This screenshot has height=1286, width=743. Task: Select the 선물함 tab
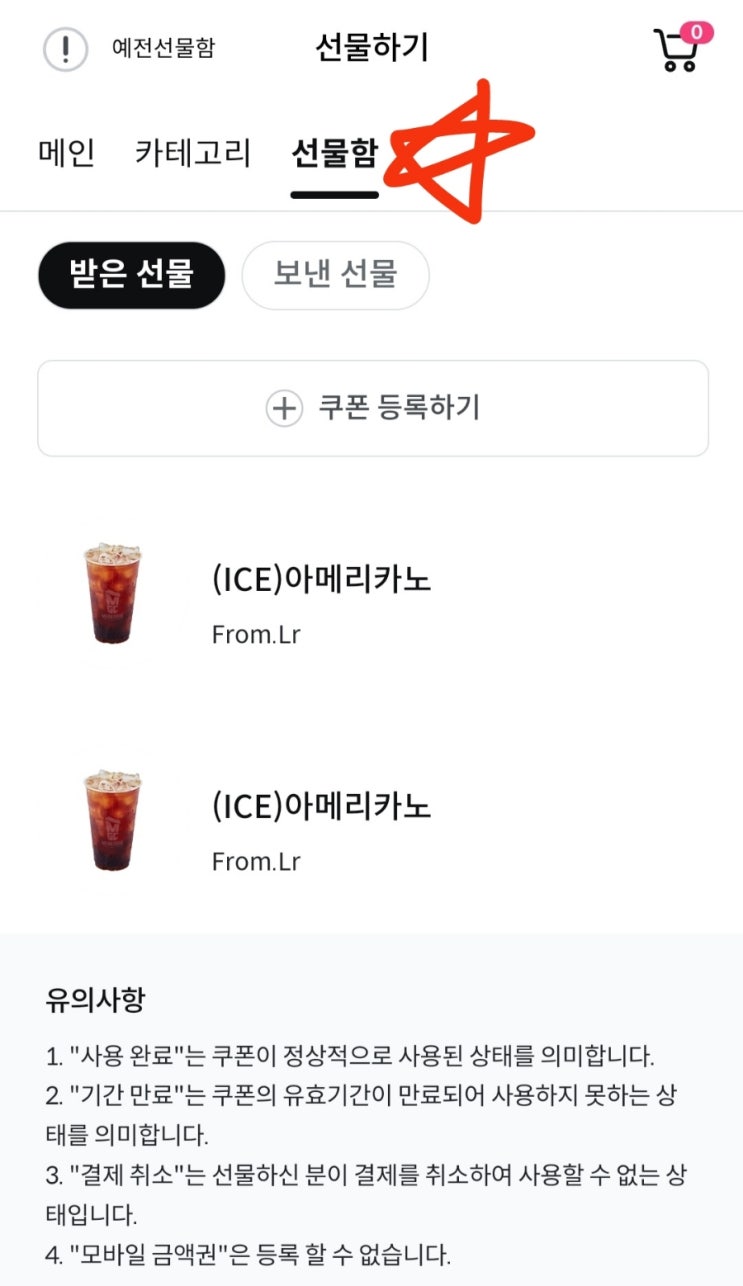334,154
